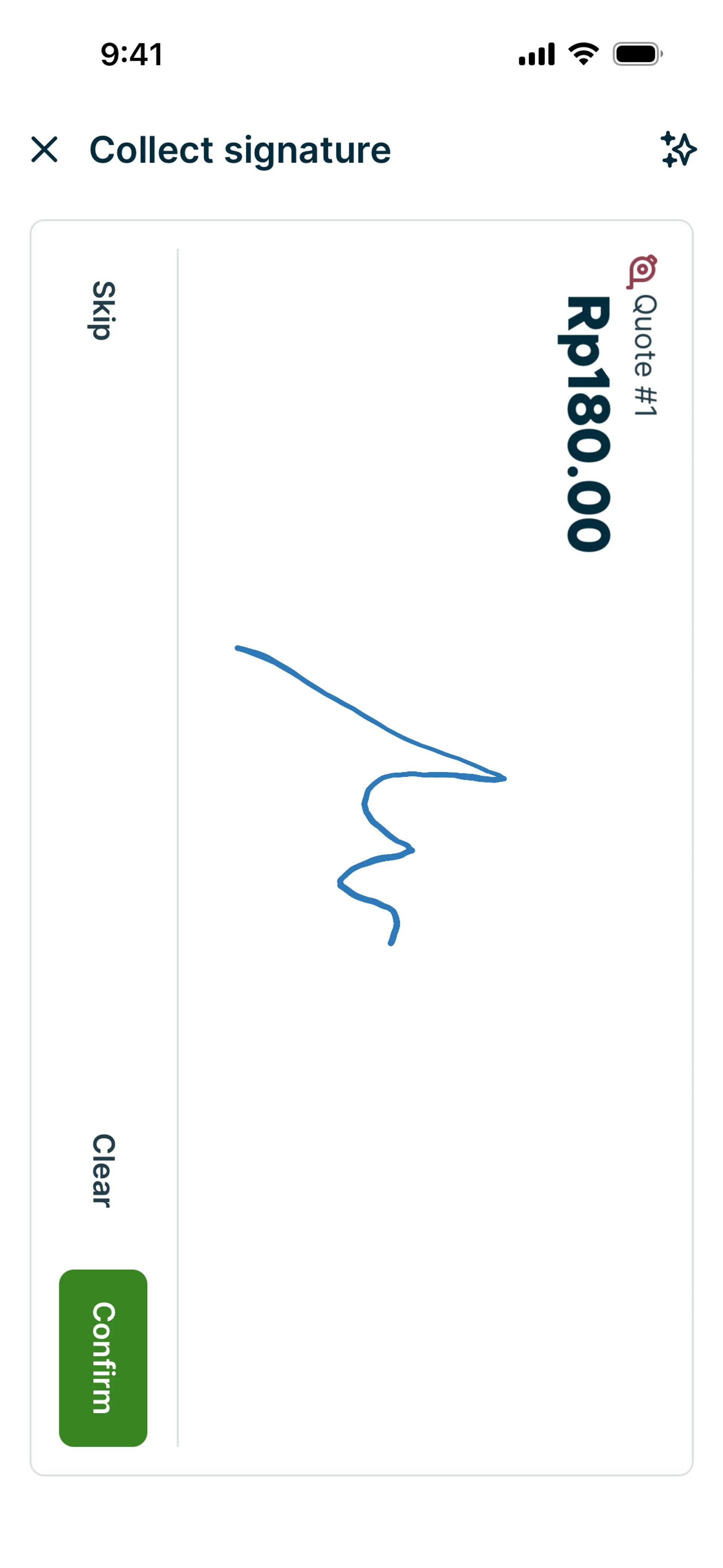
Task: Confirm the signature
Action: pyautogui.click(x=103, y=1357)
